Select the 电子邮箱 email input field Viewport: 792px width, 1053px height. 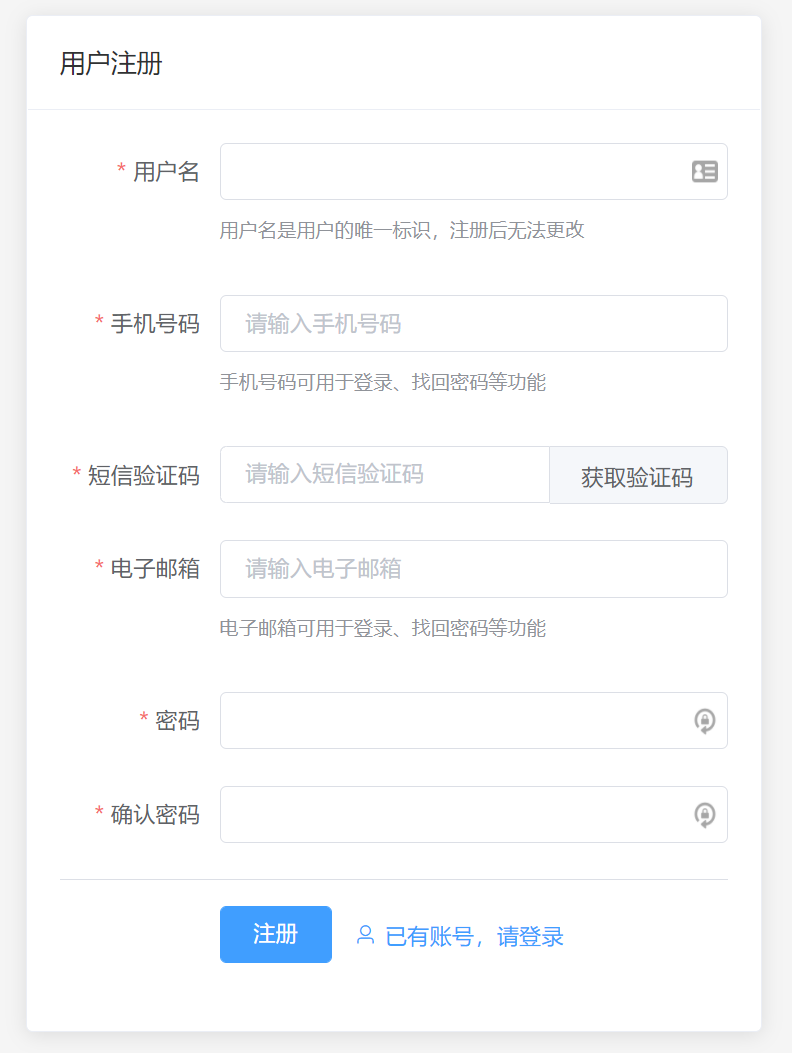(473, 569)
